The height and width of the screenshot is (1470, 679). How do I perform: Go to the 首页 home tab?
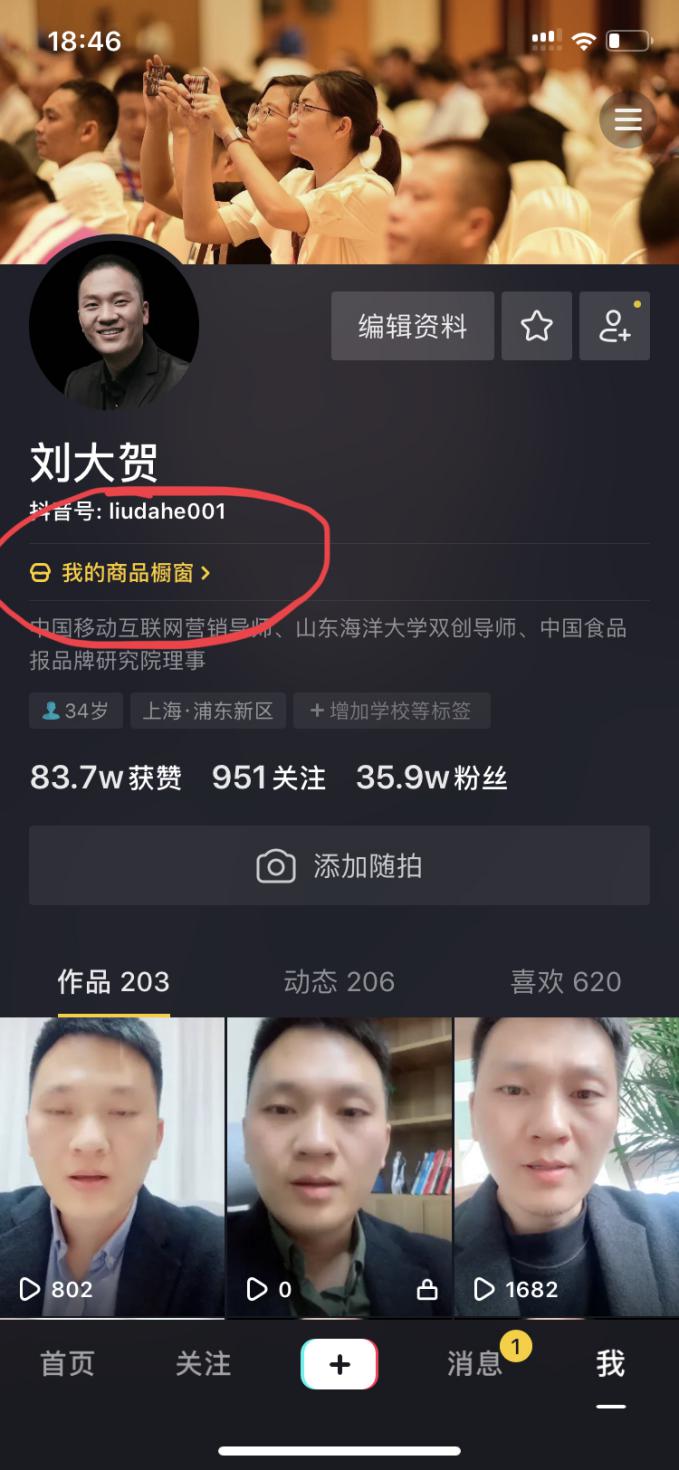tap(67, 1364)
